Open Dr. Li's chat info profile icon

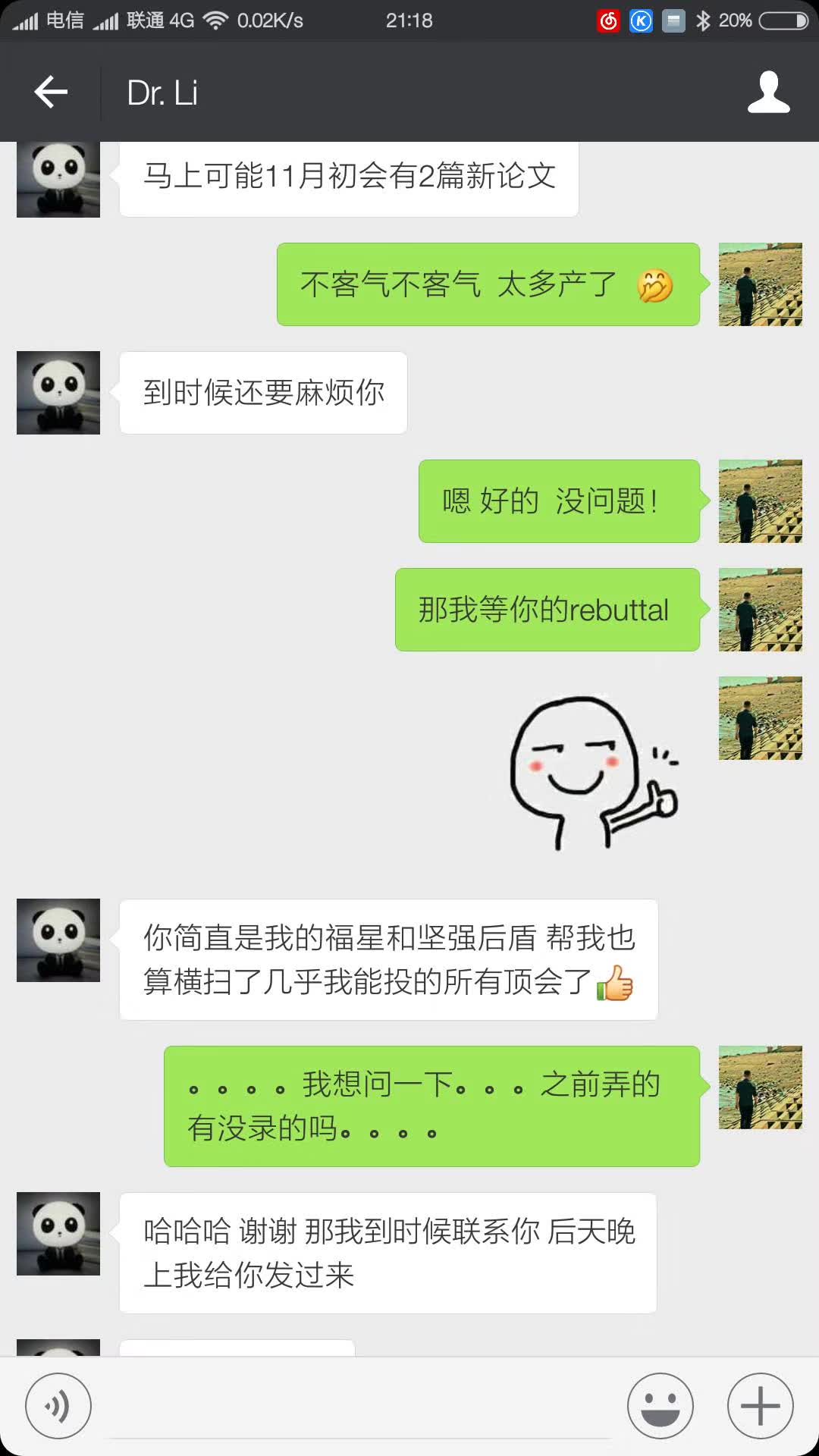[768, 93]
